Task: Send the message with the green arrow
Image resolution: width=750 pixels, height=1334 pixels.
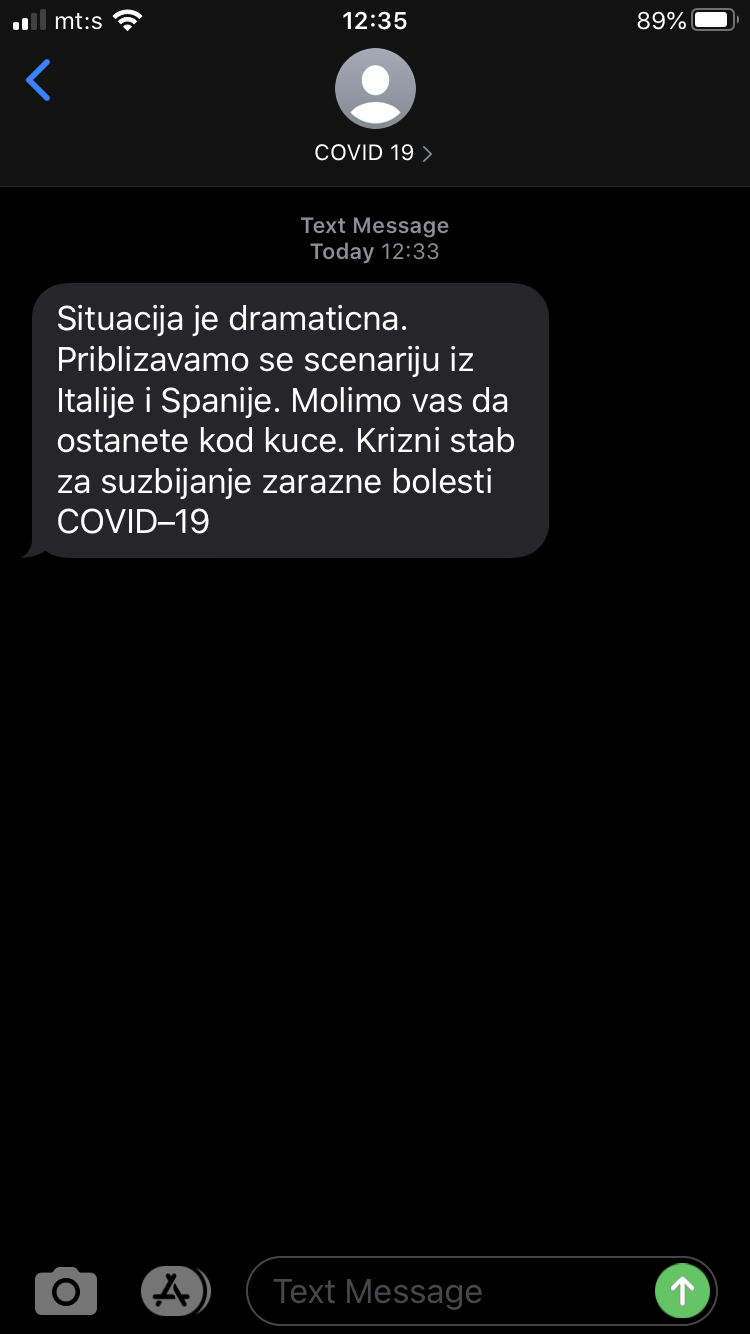Action: pos(682,1291)
